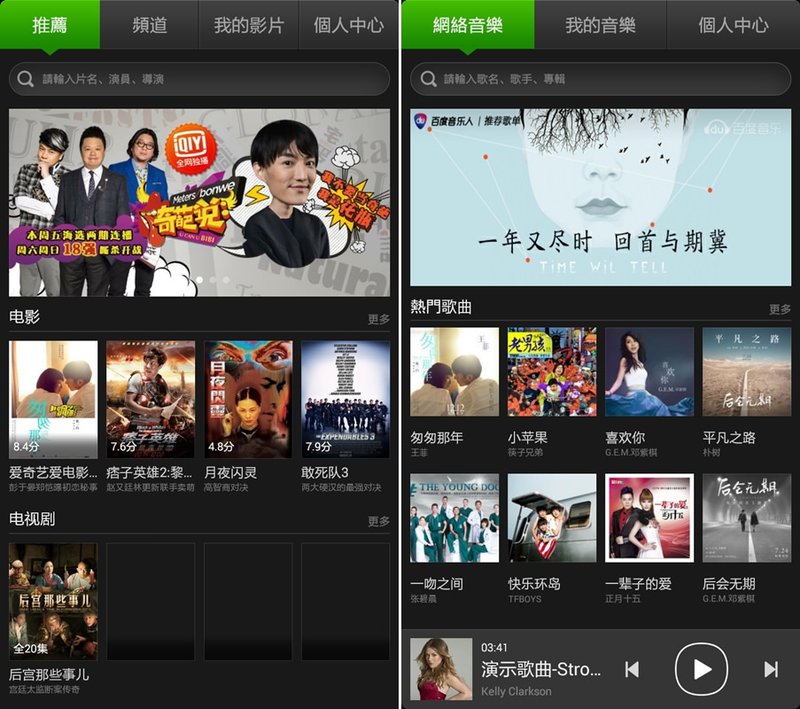Viewport: 800px width, 709px height.
Task: Switch to the 頻道 tab
Action: click(x=149, y=25)
